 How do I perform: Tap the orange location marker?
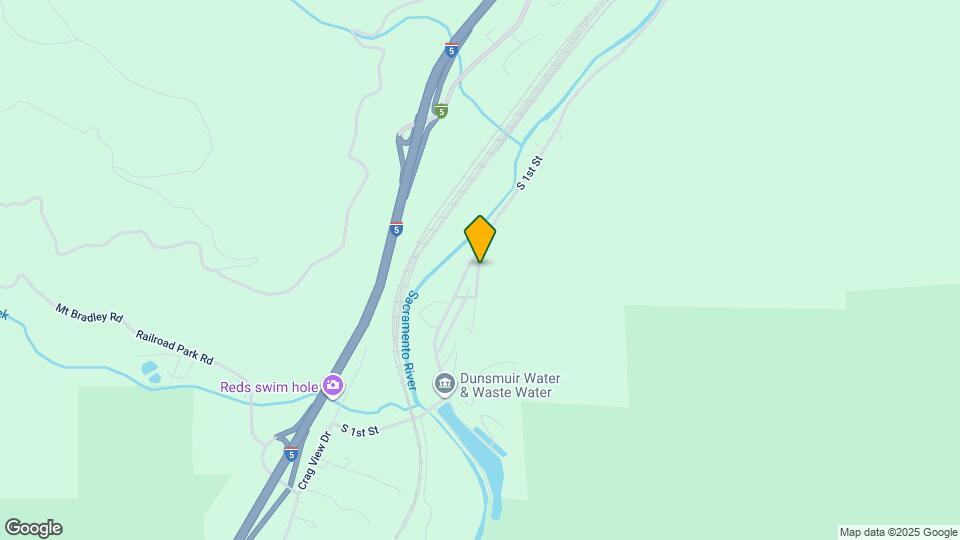pyautogui.click(x=480, y=239)
